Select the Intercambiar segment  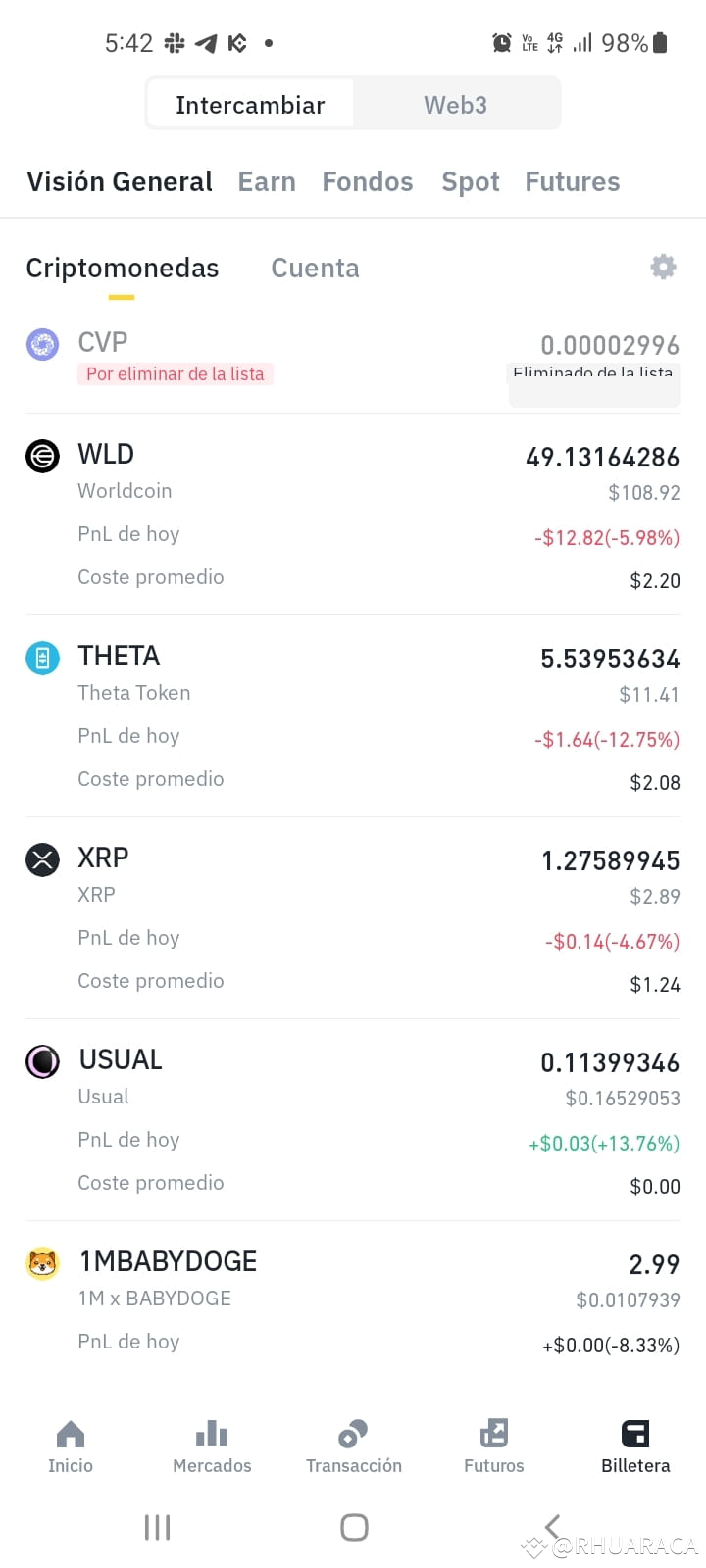click(x=250, y=105)
